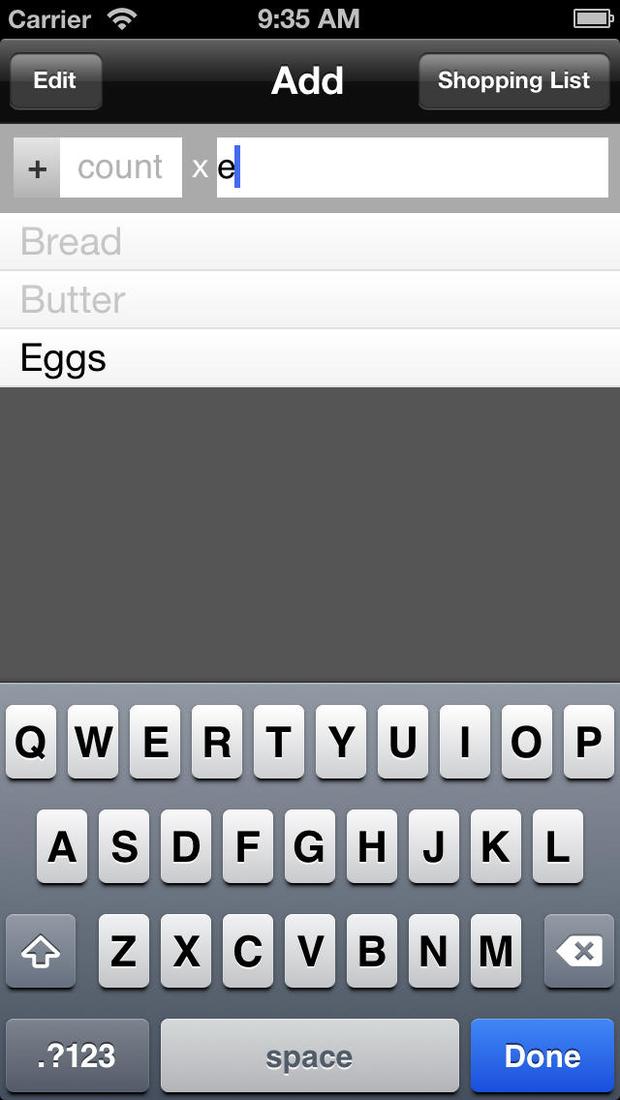Focus the count field
This screenshot has height=1100, width=620.
[x=121, y=168]
